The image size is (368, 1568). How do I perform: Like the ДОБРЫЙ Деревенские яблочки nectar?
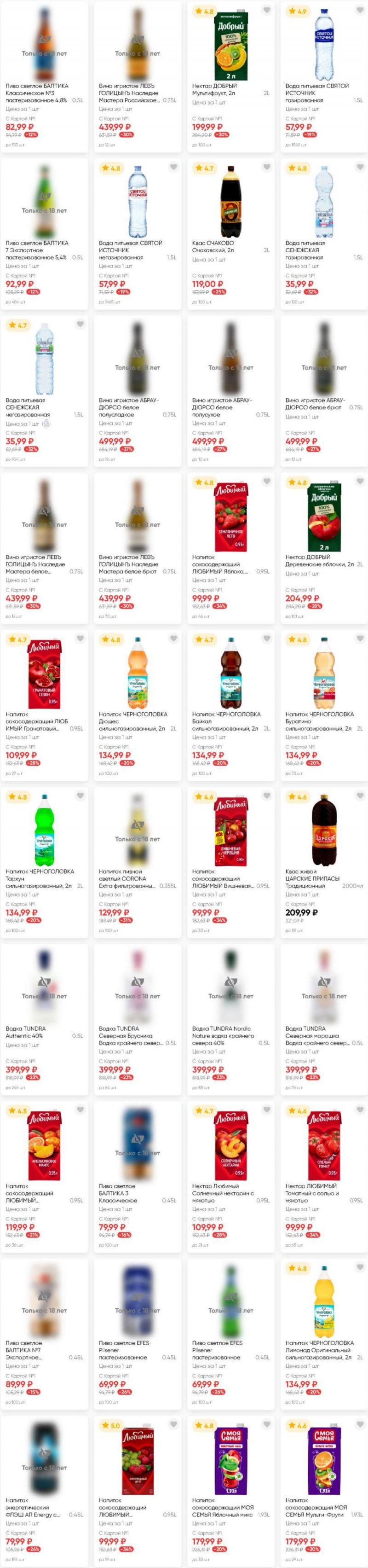click(360, 482)
